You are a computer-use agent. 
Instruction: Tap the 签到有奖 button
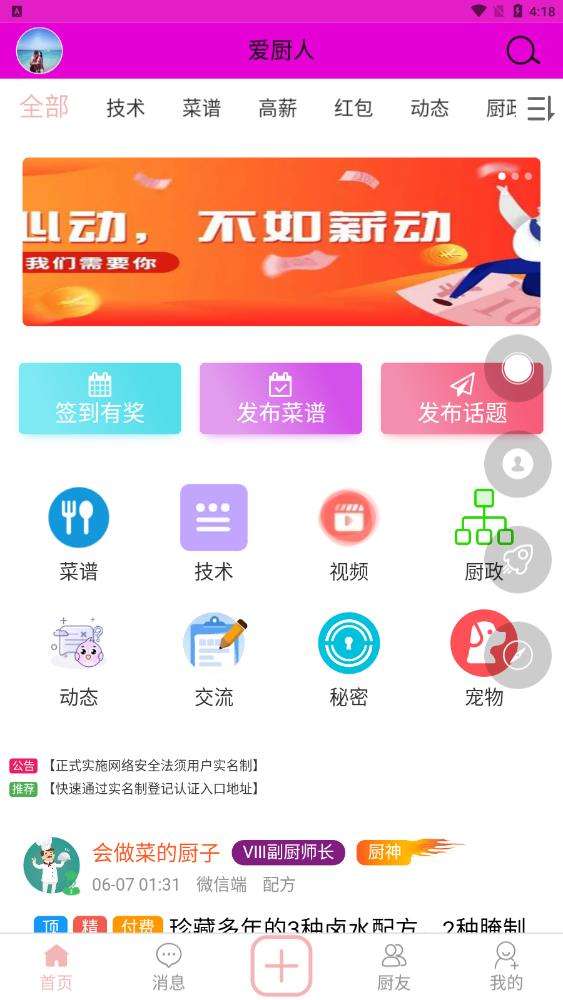[x=100, y=399]
